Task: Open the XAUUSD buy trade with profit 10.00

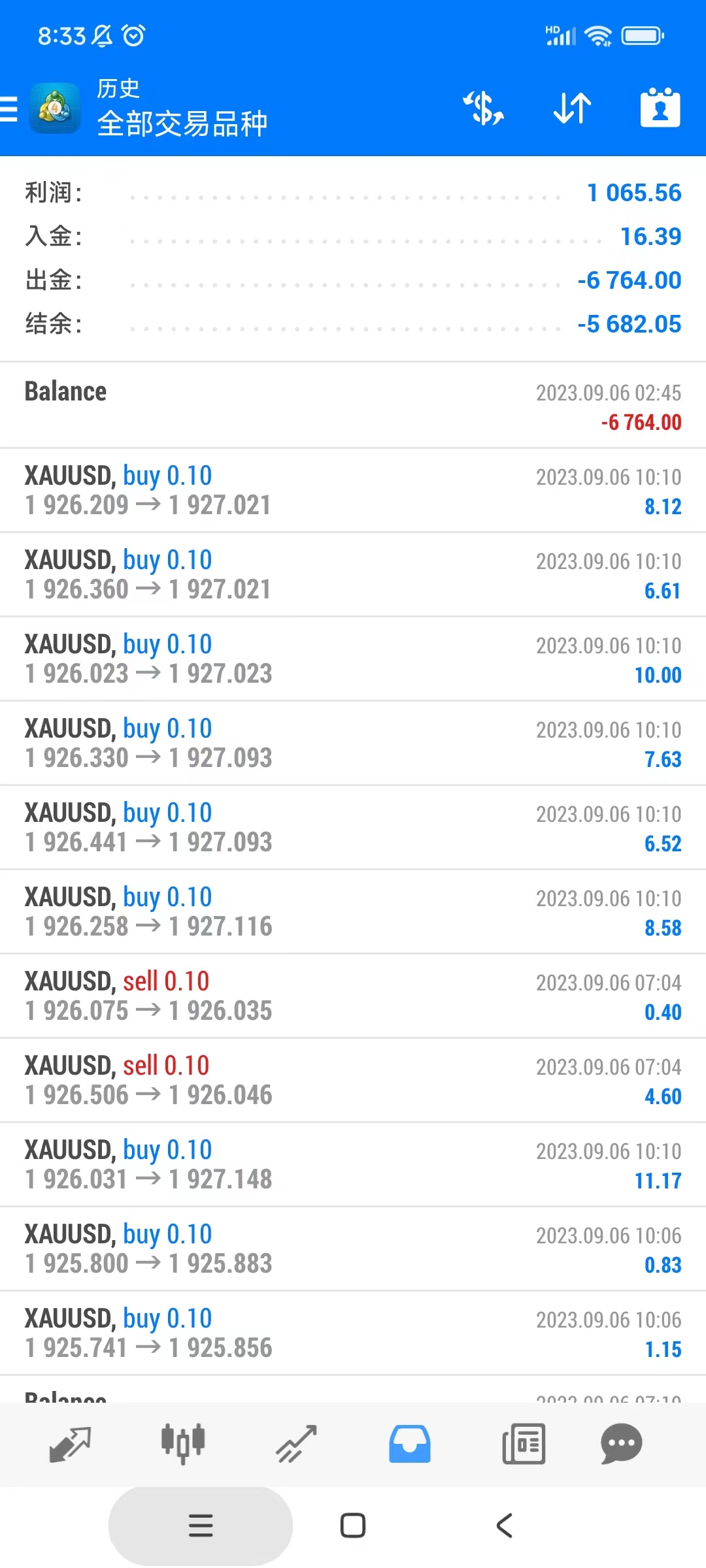Action: pos(353,659)
